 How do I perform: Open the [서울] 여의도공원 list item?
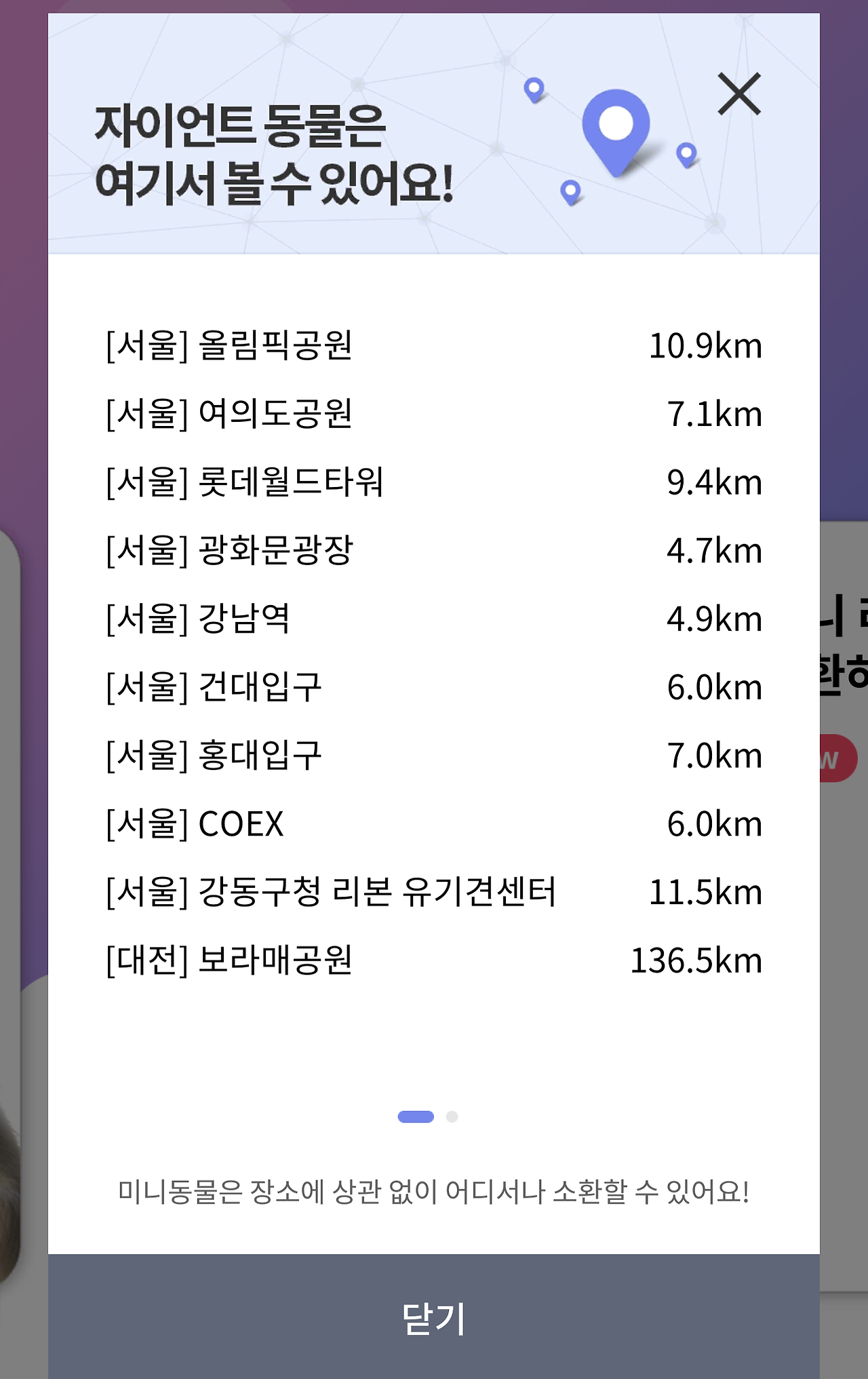(434, 412)
